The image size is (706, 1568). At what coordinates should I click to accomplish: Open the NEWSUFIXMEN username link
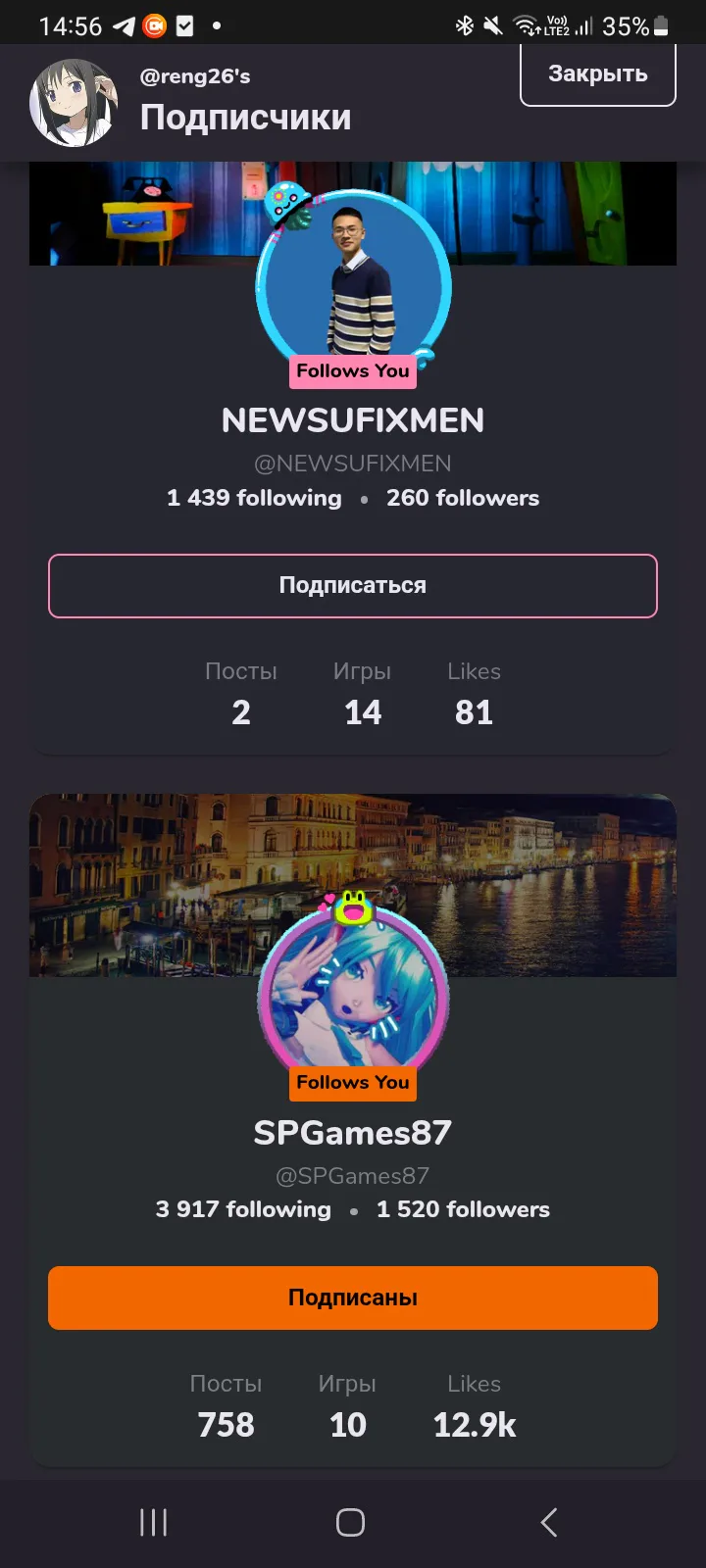[353, 420]
